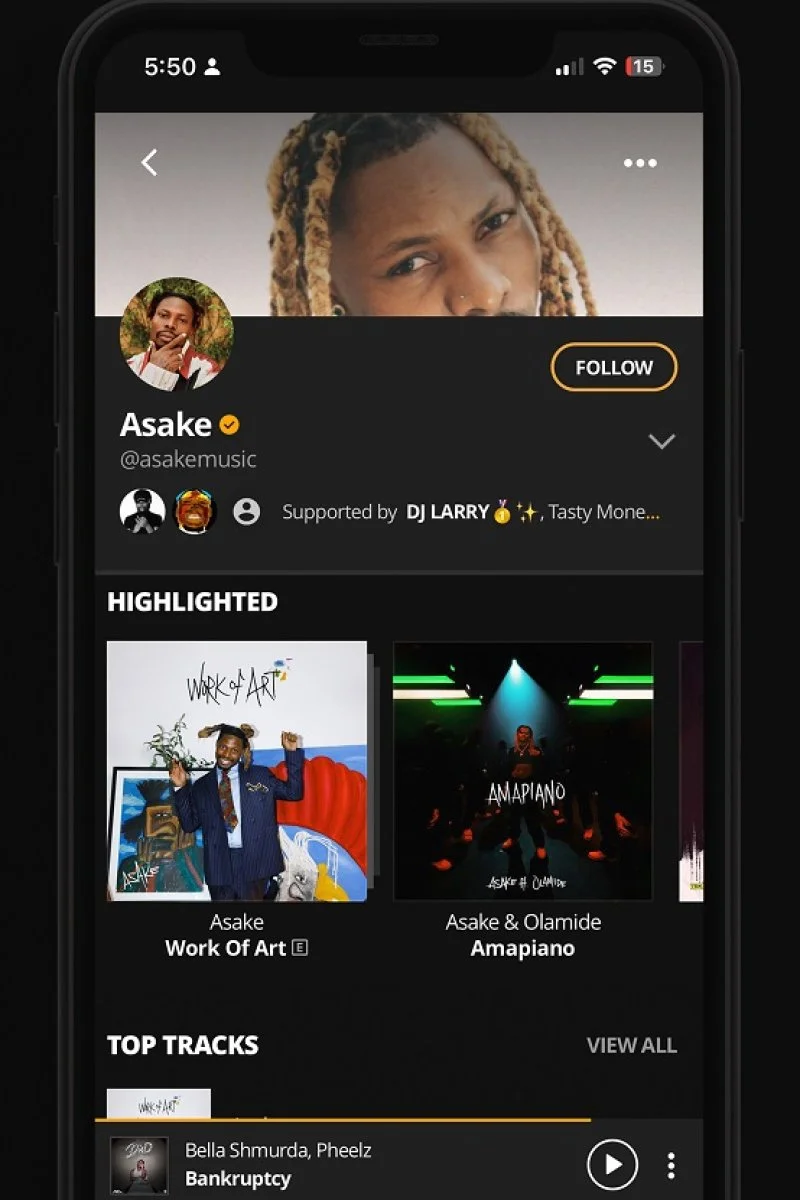Open the three-dot menu on the banner
This screenshot has width=800, height=1200.
640,163
